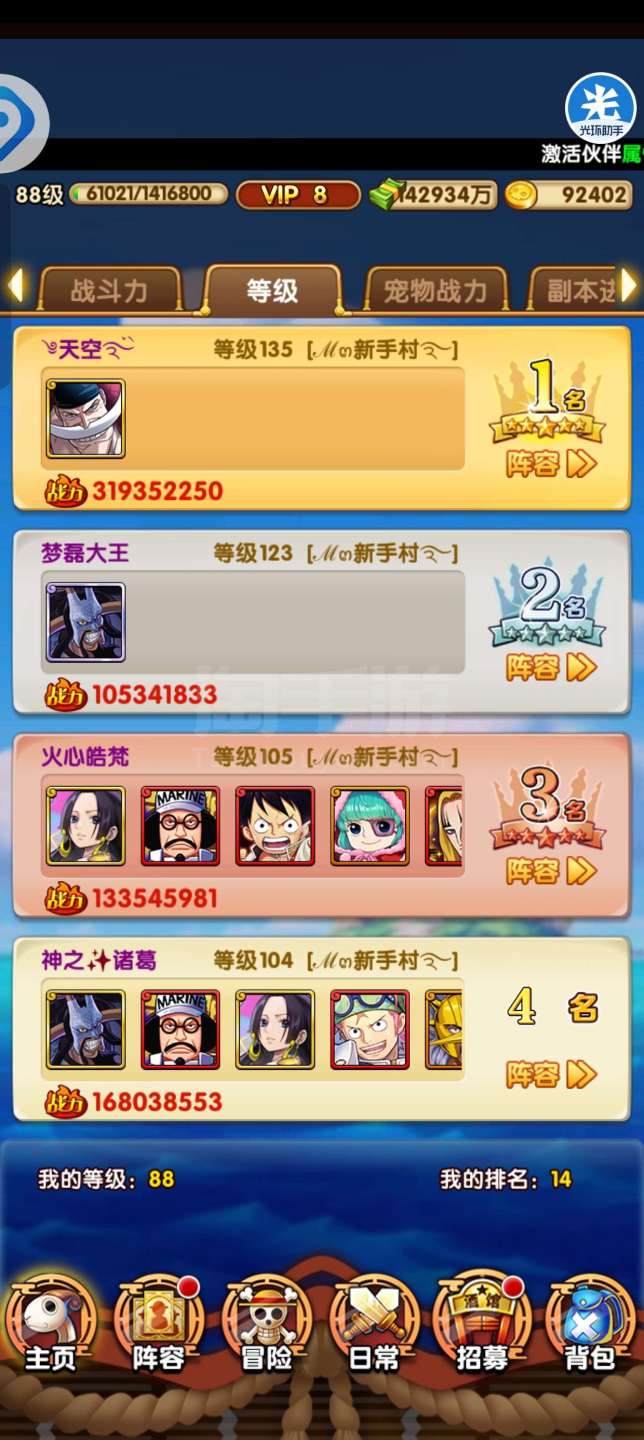
Task: View 阵容 of rank 4 player 神之诸葛
Action: point(550,1075)
